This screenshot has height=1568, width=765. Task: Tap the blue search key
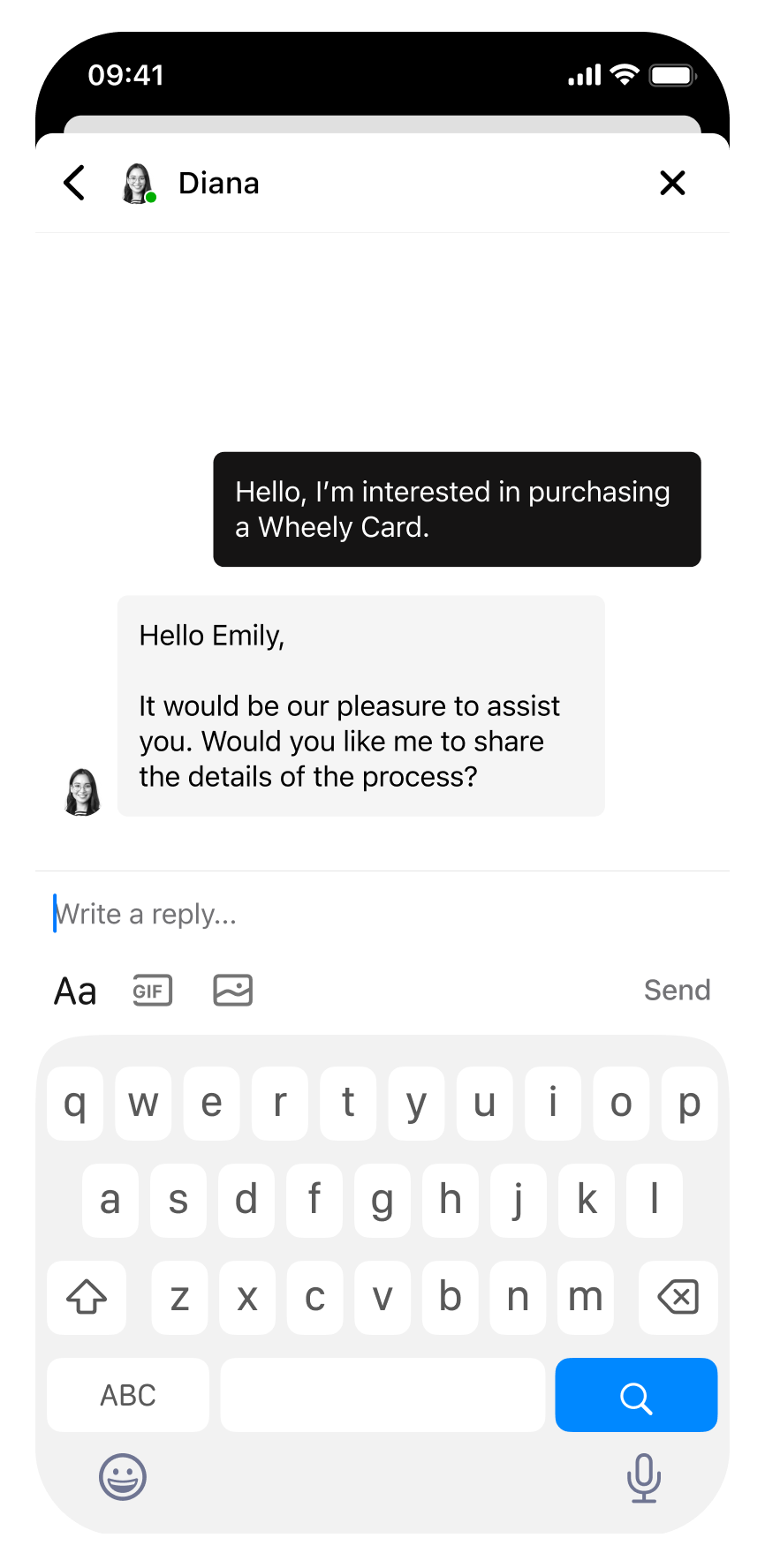tap(636, 1395)
